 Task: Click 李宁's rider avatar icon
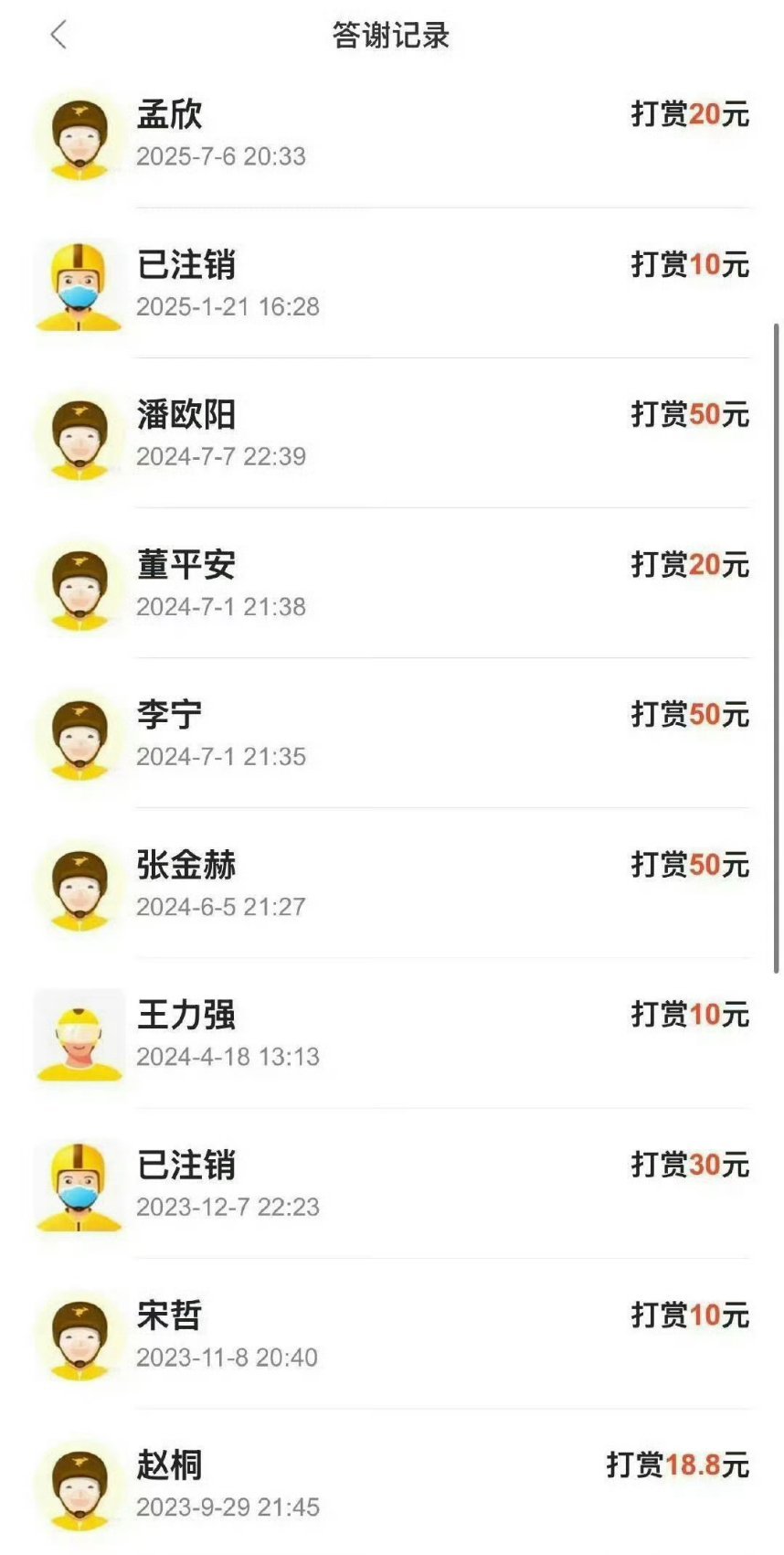click(79, 736)
